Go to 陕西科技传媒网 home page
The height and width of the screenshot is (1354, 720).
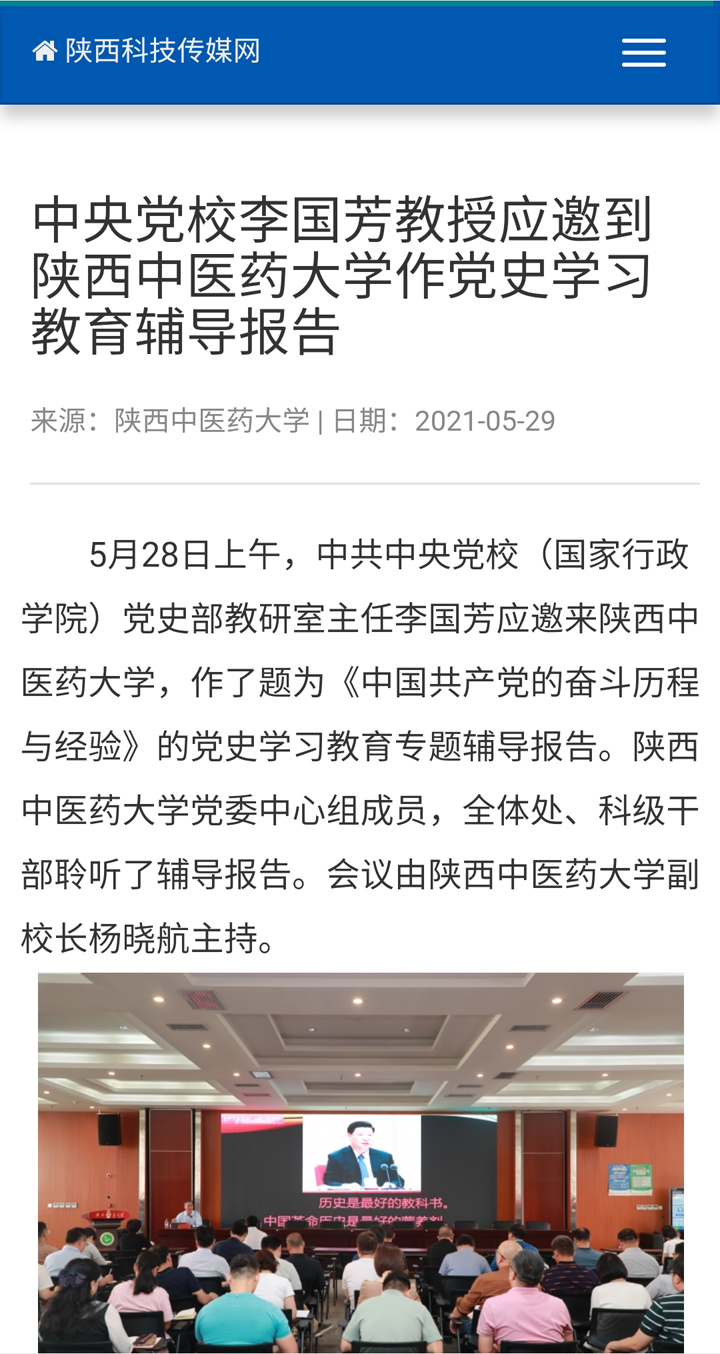147,51
